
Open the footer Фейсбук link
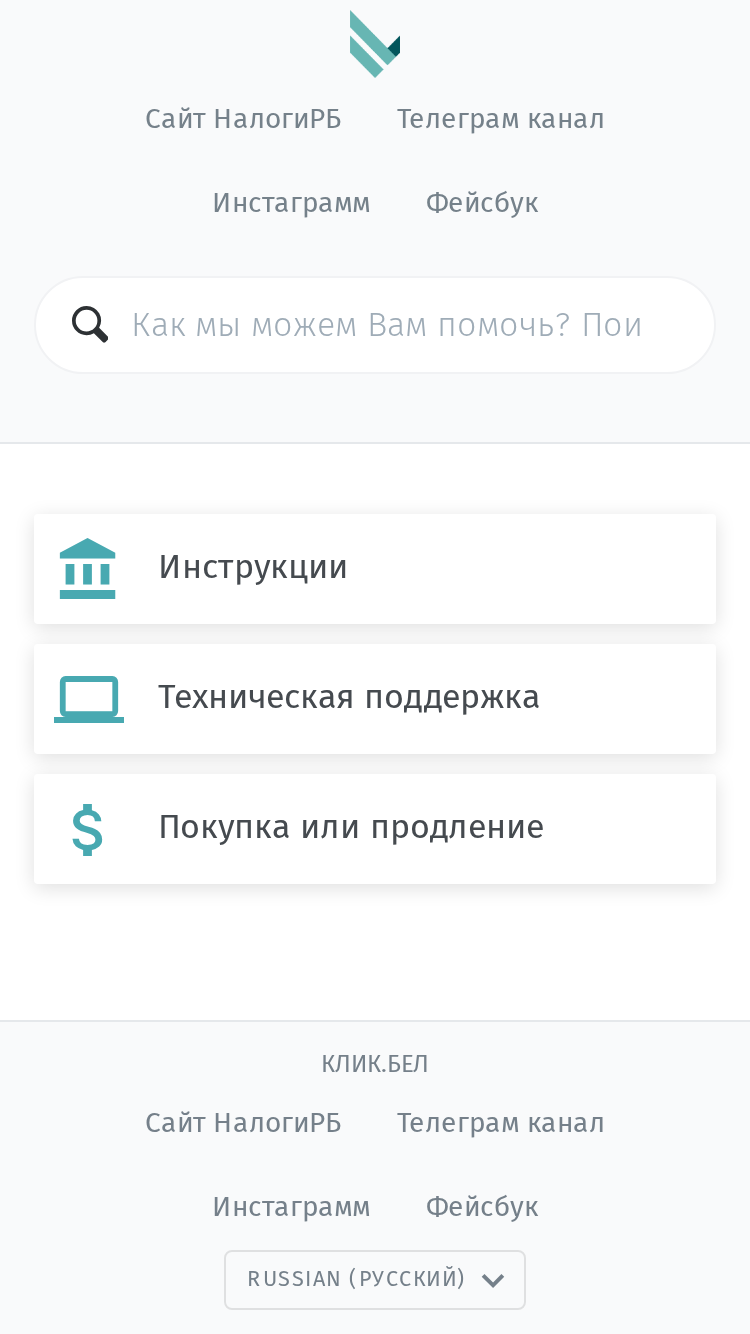tap(482, 1207)
